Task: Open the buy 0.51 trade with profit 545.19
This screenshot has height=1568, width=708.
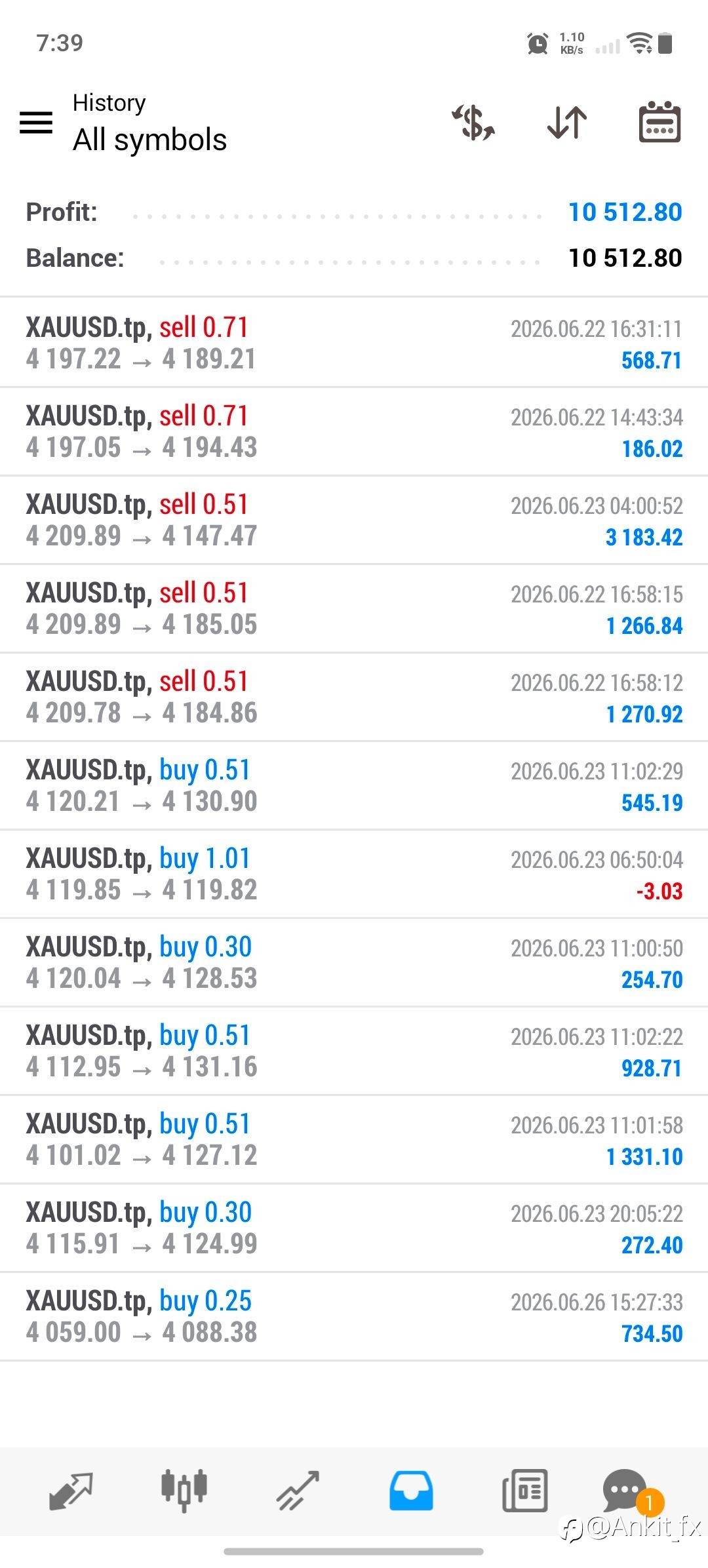Action: 354,785
